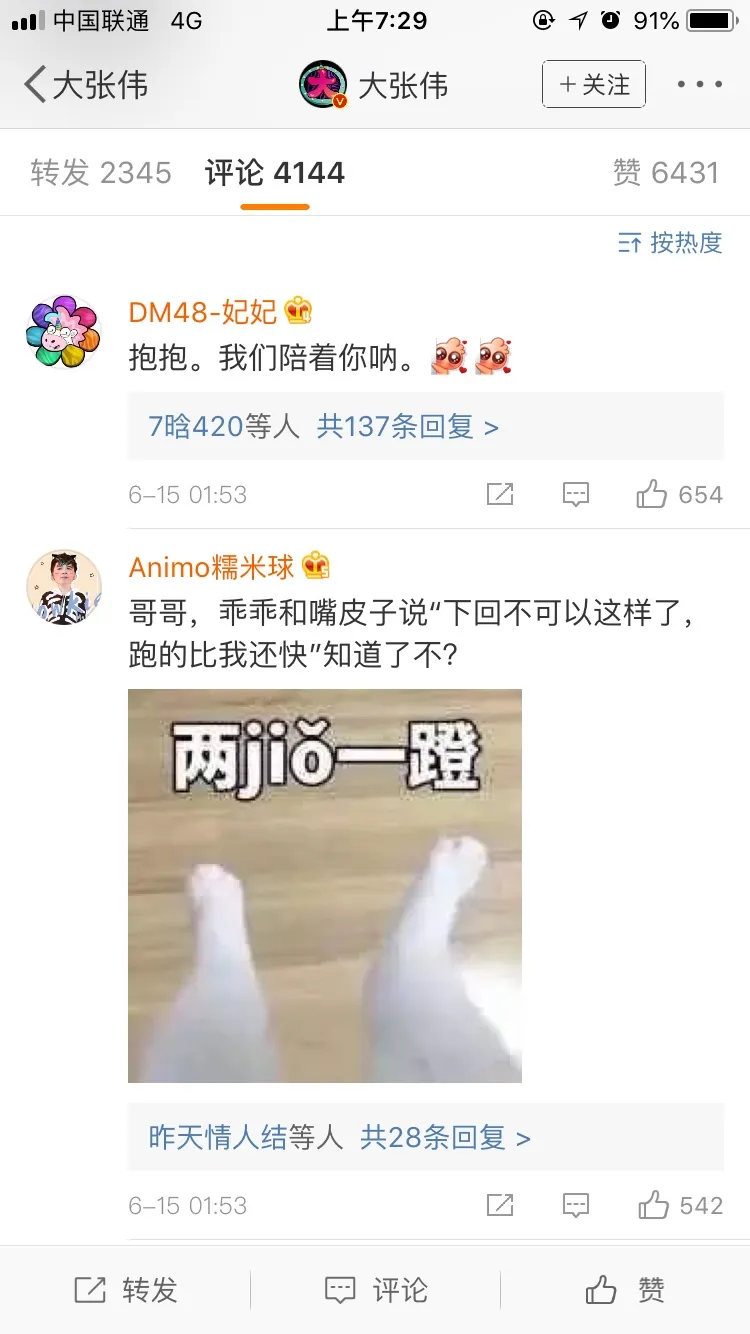
Task: Follow 大张伟 with the 关注 button
Action: [x=594, y=84]
